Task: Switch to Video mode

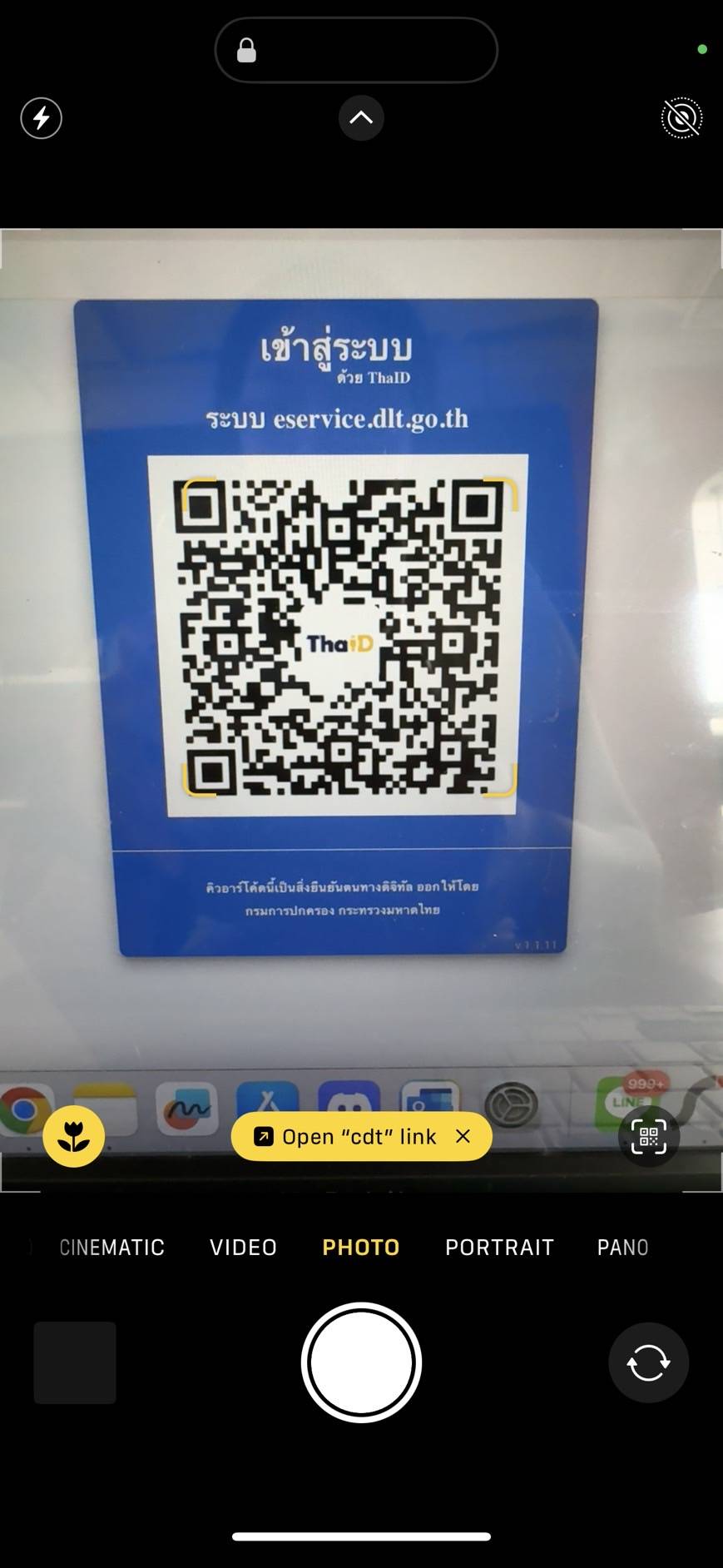Action: coord(243,1247)
